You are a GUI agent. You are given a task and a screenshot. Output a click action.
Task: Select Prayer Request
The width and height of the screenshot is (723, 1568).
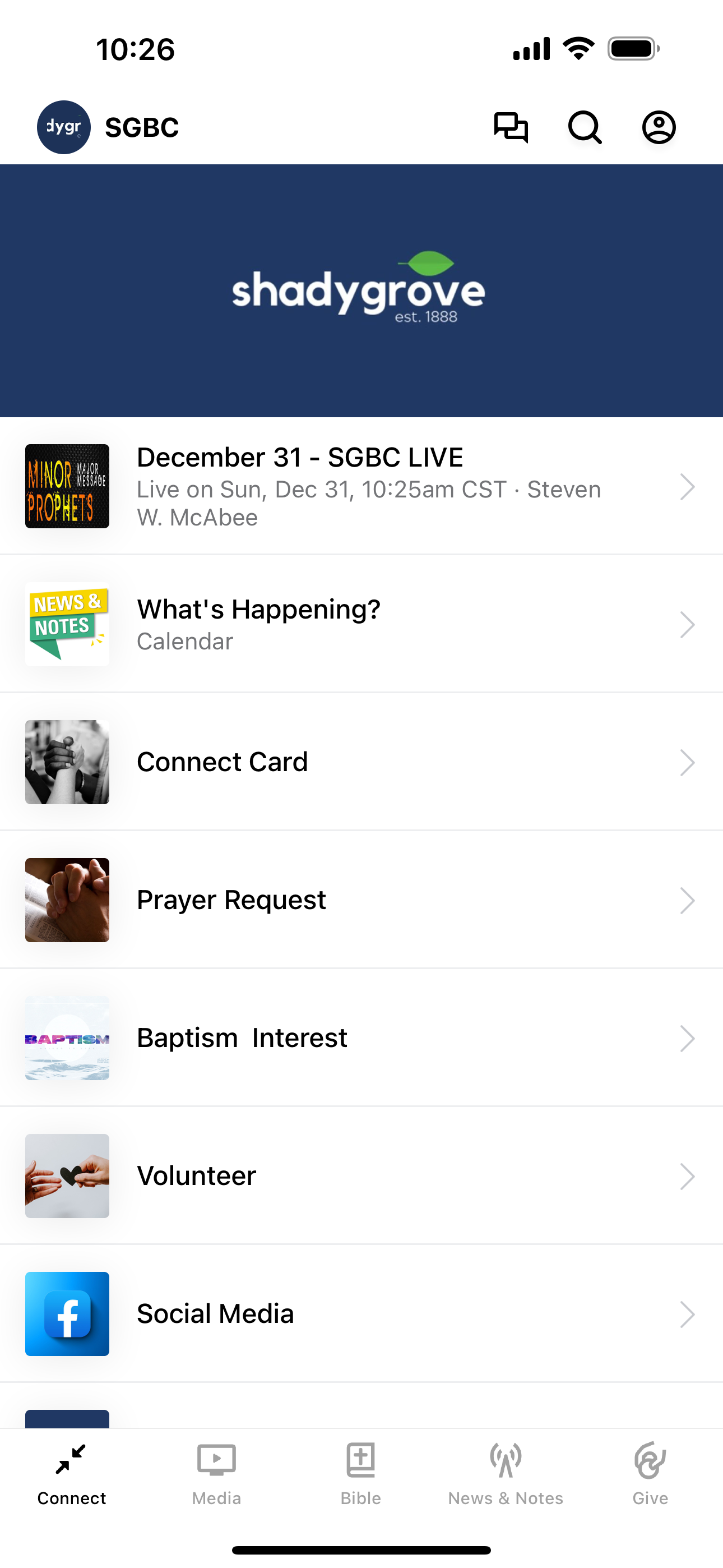[x=361, y=900]
